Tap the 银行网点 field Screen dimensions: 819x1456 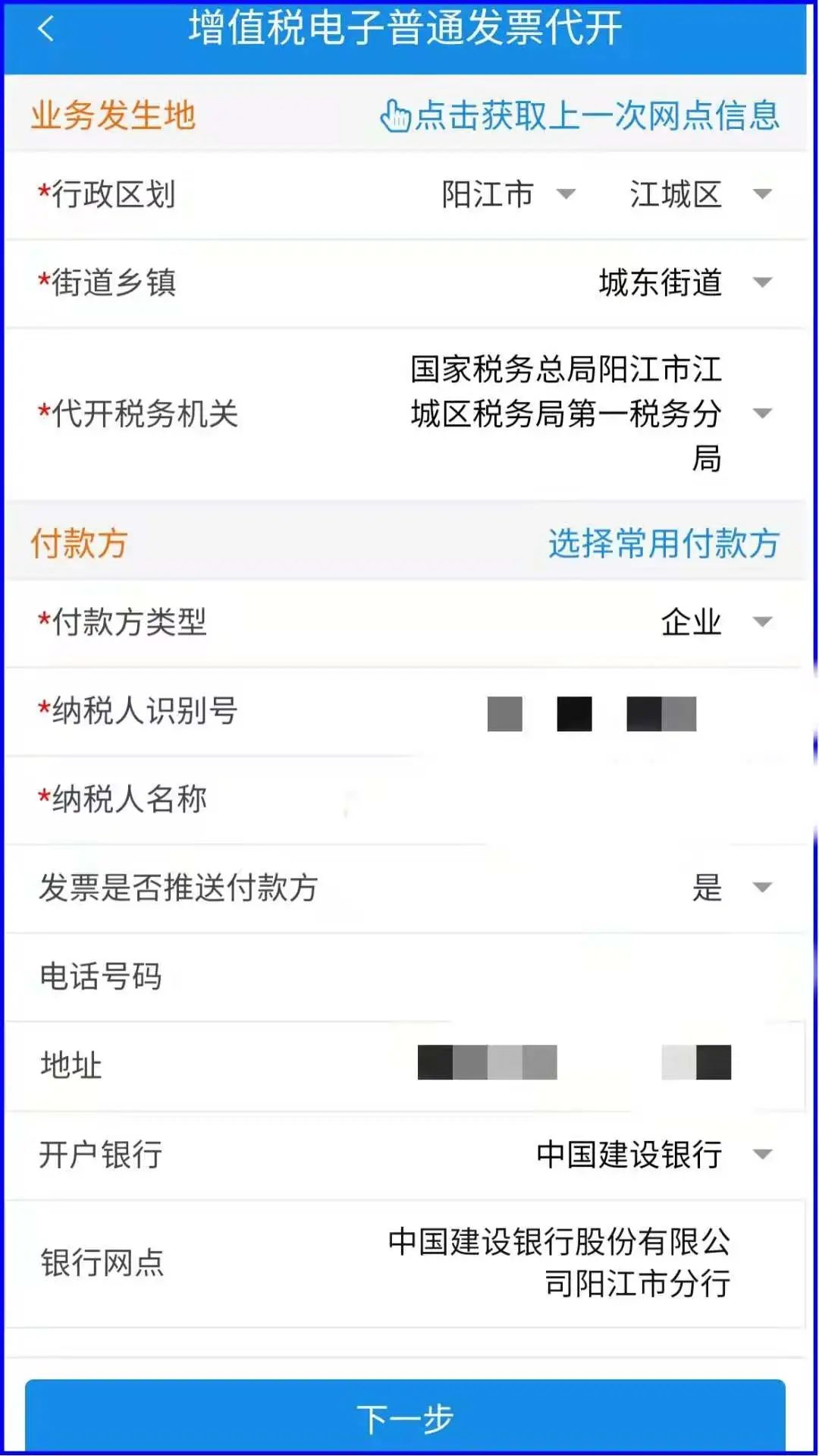[x=405, y=1263]
